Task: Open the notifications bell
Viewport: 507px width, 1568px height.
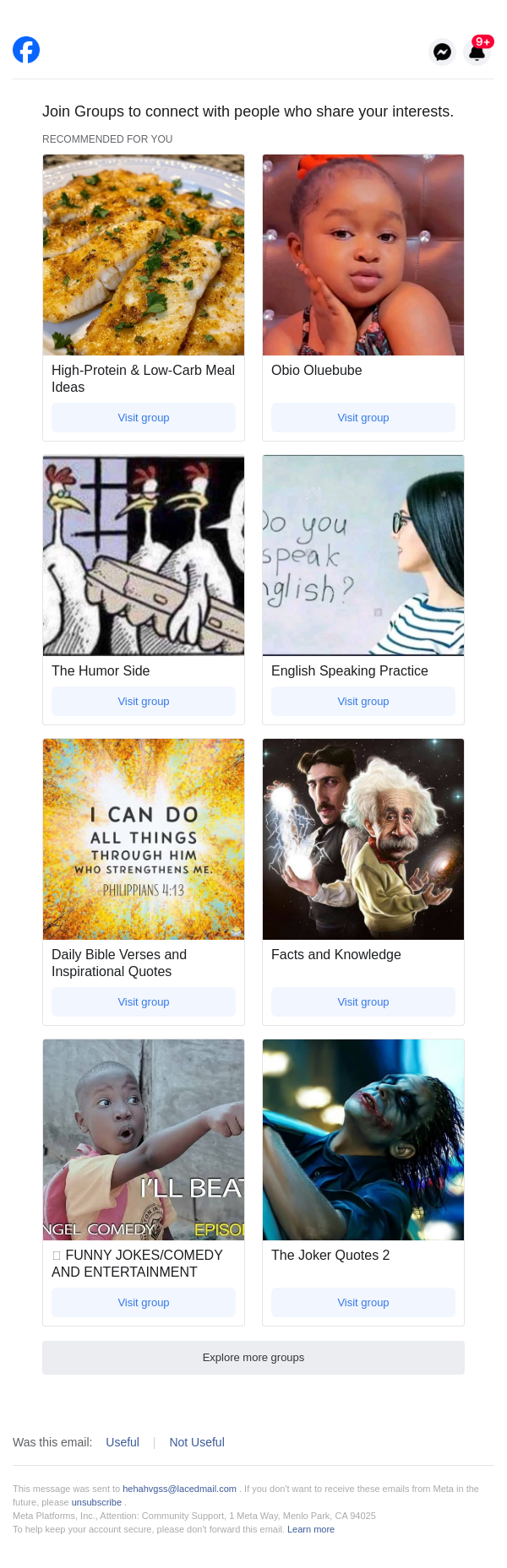Action: [477, 52]
